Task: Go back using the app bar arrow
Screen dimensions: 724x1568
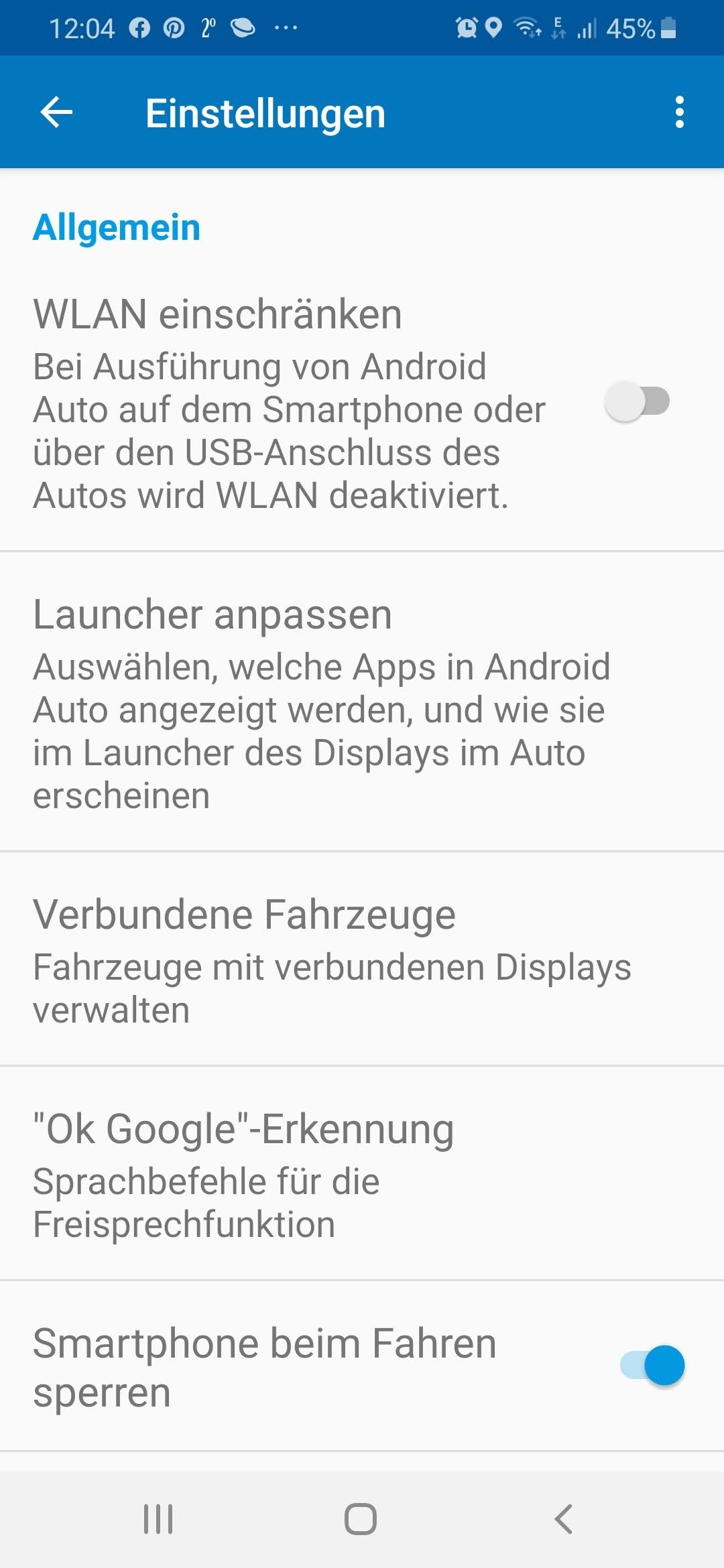Action: tap(56, 112)
